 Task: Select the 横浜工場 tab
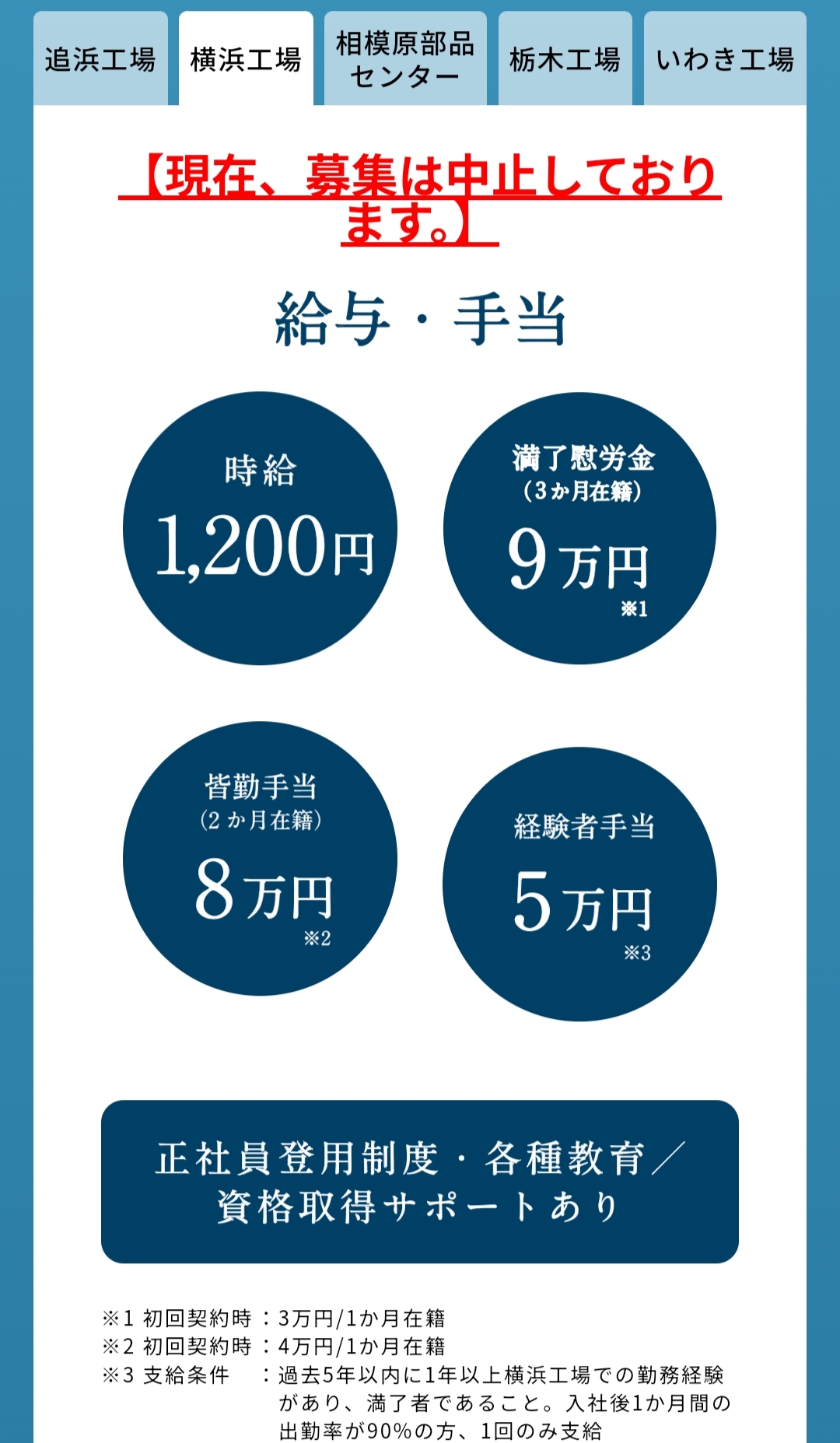point(246,58)
